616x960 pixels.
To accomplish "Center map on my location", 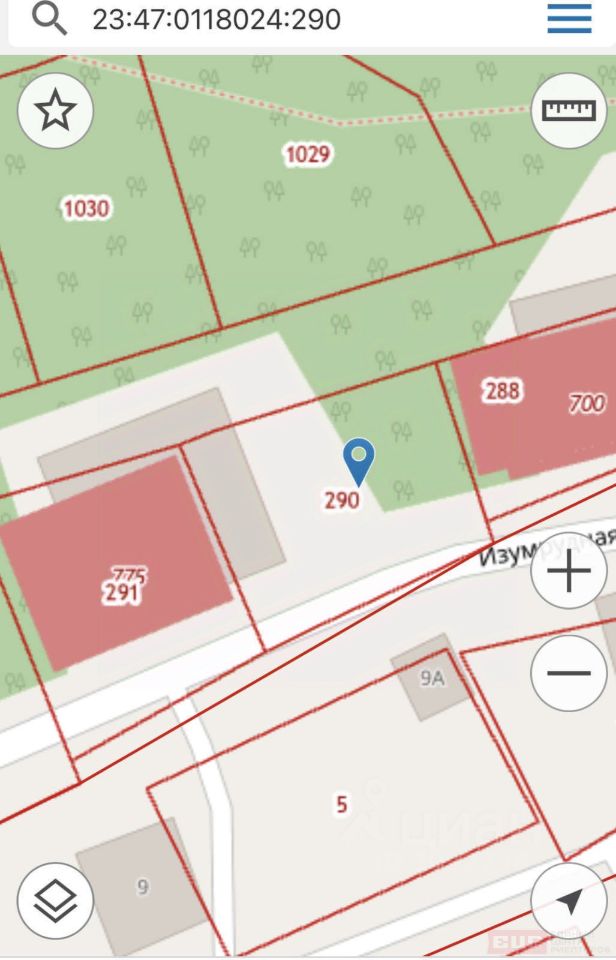I will [x=568, y=900].
